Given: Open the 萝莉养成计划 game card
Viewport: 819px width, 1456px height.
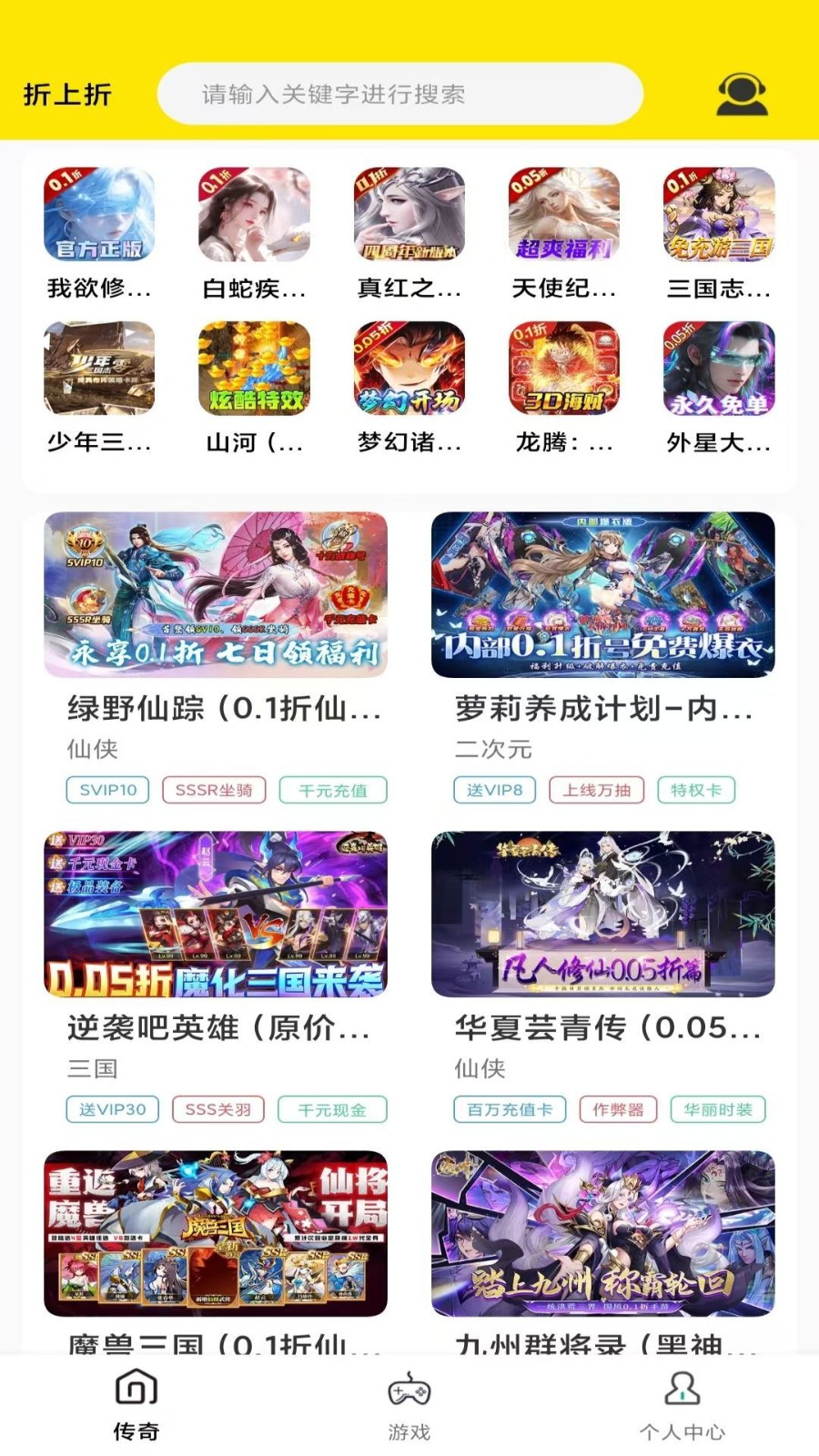Looking at the screenshot, I should 602,595.
